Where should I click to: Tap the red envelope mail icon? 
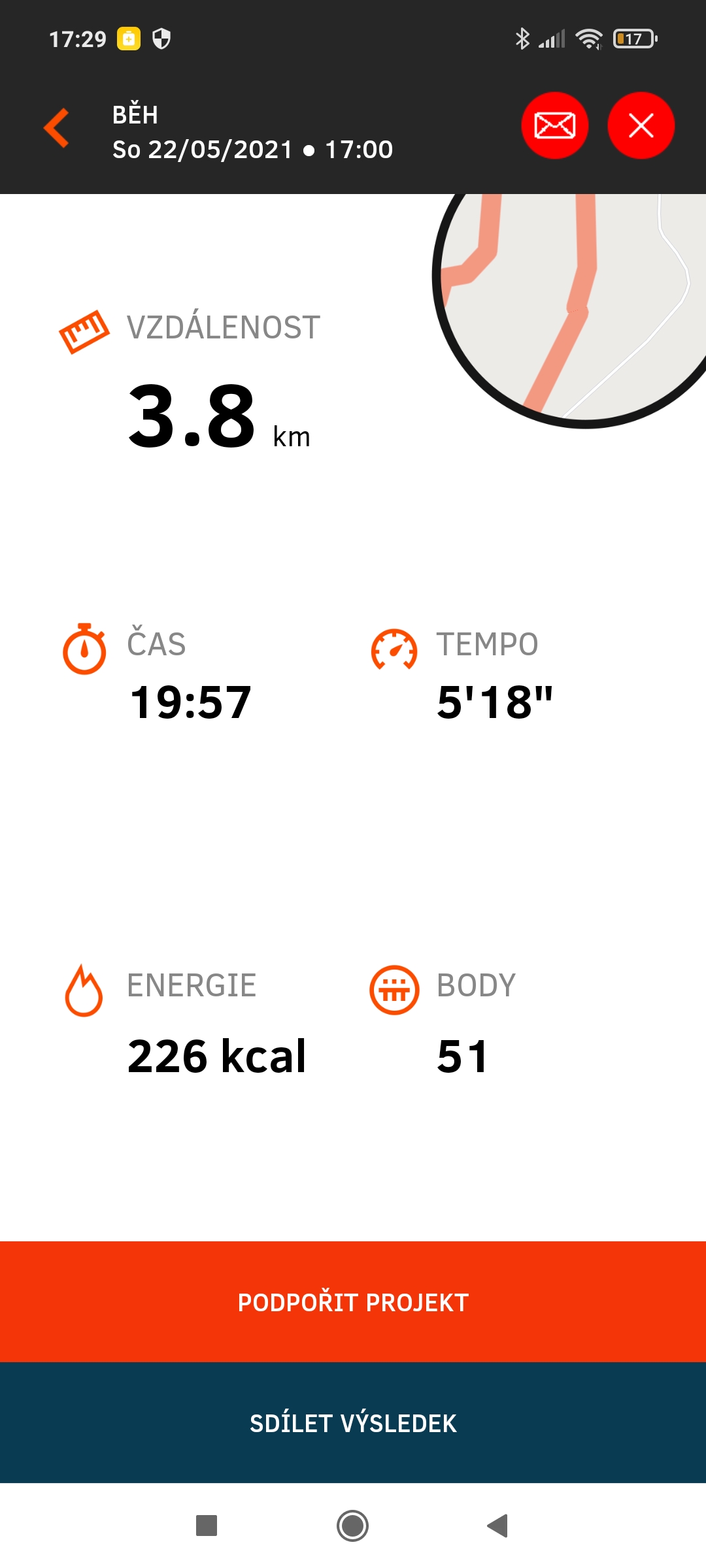pyautogui.click(x=554, y=125)
